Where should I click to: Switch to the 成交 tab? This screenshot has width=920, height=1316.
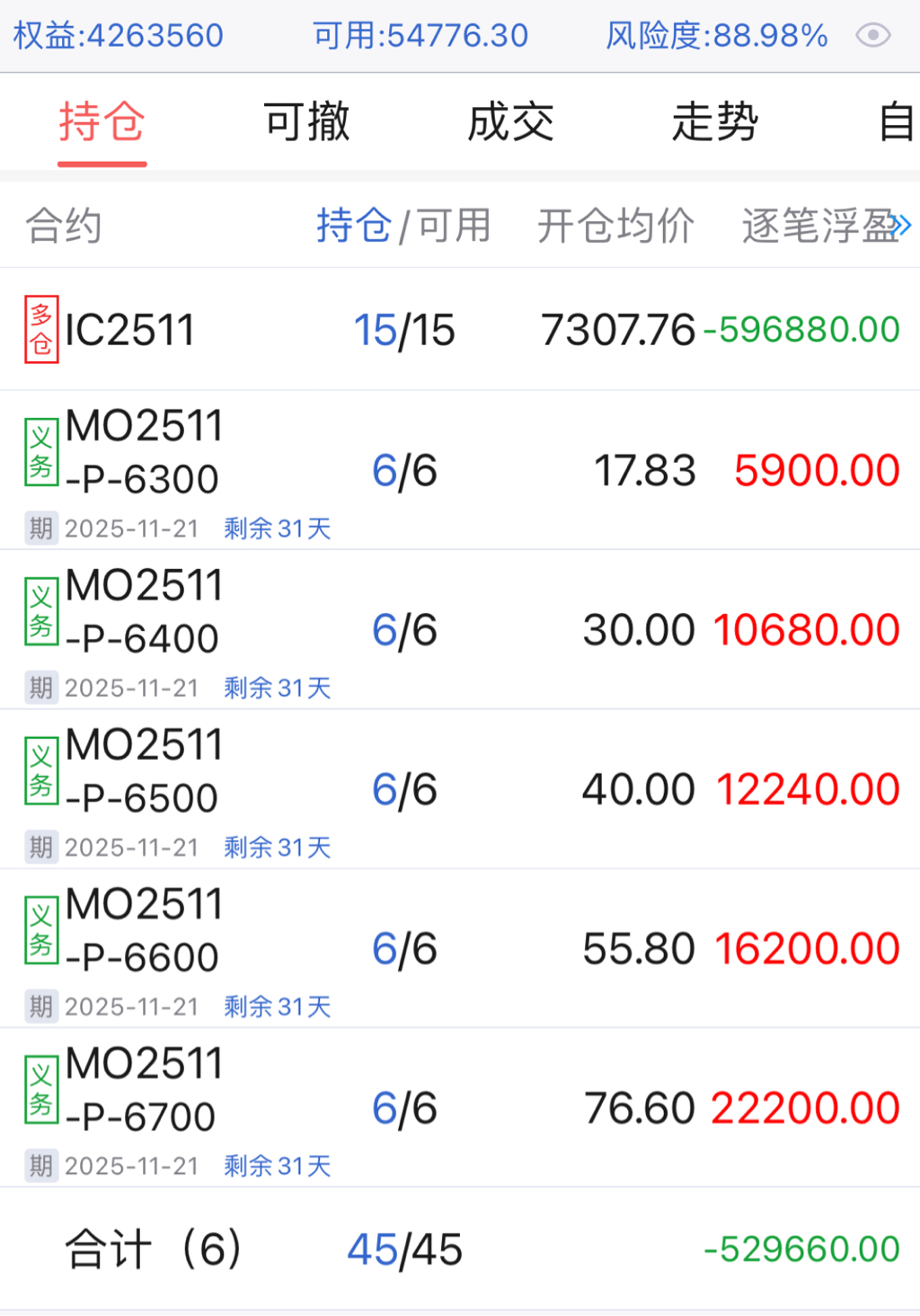pyautogui.click(x=510, y=122)
